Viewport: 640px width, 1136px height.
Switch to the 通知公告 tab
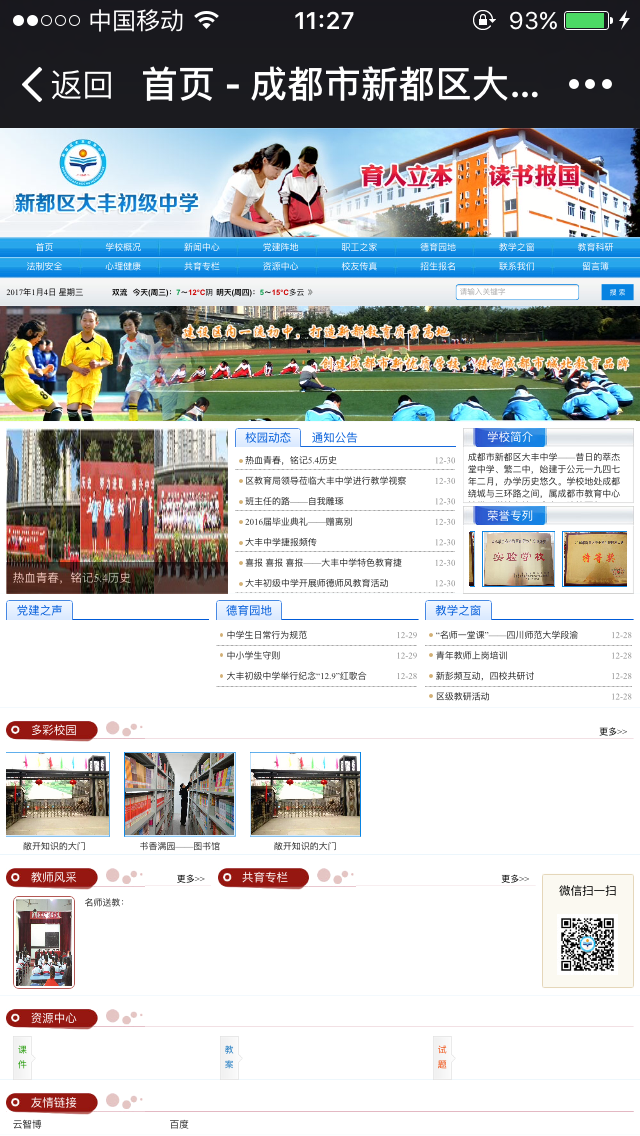pyautogui.click(x=334, y=437)
